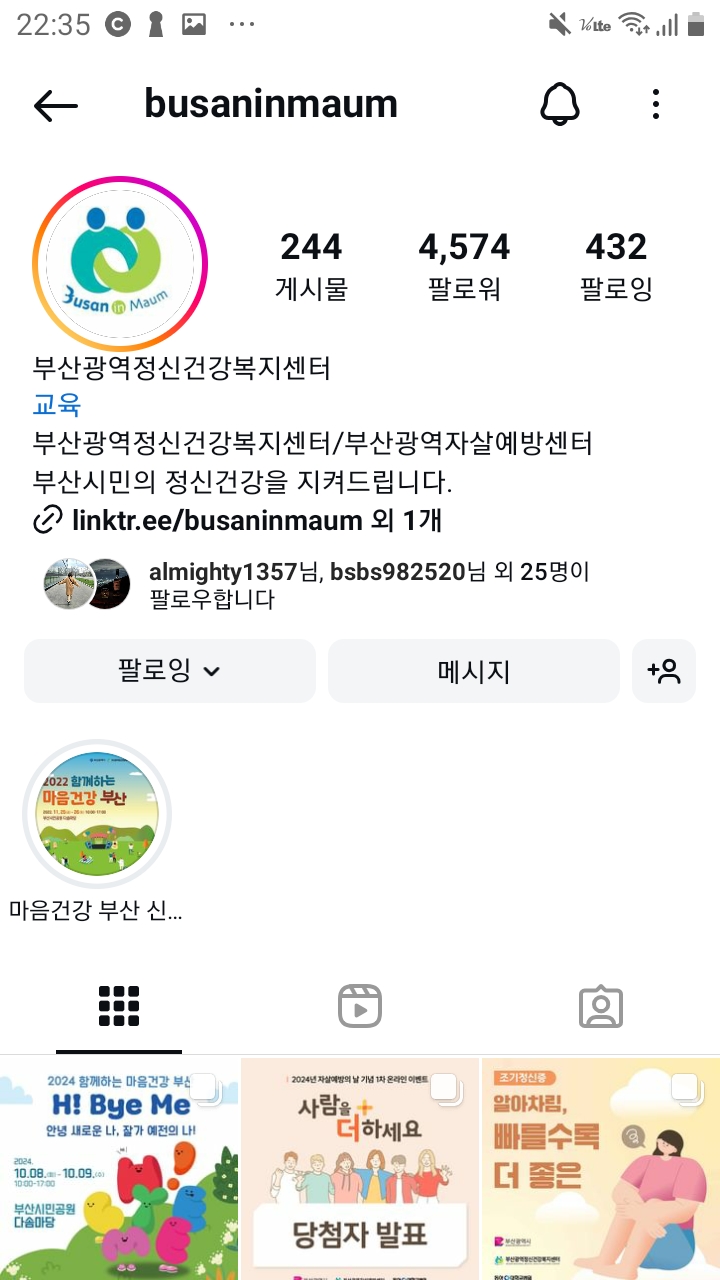
Task: Switch to the posts grid tab
Action: tap(119, 1007)
